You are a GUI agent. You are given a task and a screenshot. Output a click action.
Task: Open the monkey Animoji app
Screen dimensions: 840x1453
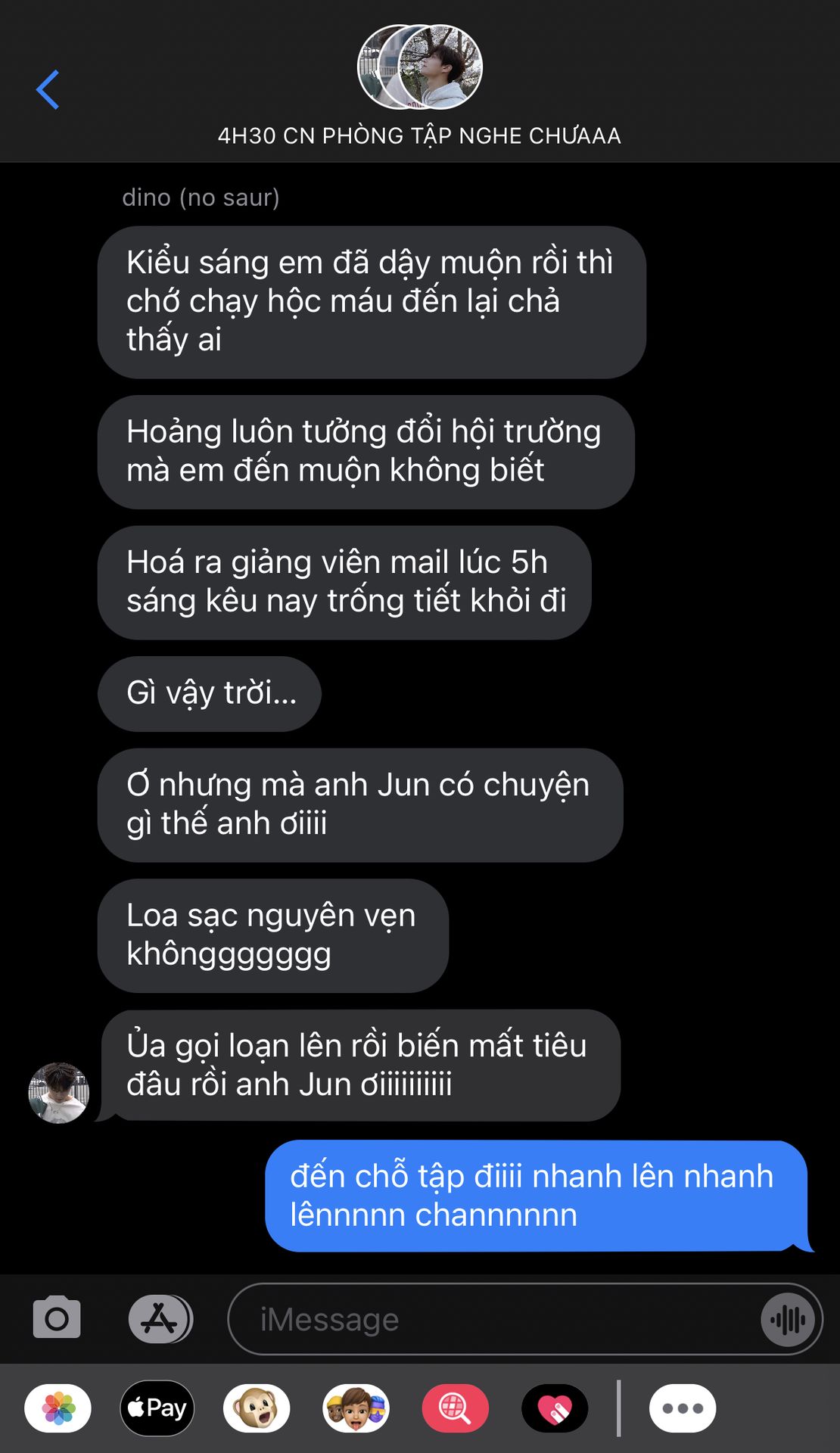[x=257, y=1408]
